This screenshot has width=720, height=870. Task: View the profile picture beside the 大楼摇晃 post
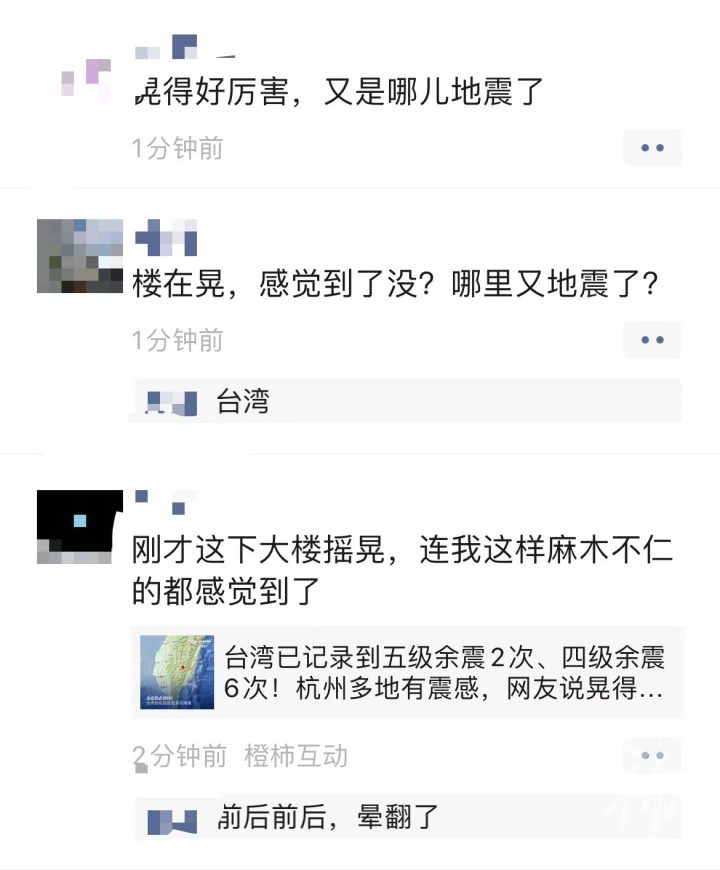[x=79, y=526]
